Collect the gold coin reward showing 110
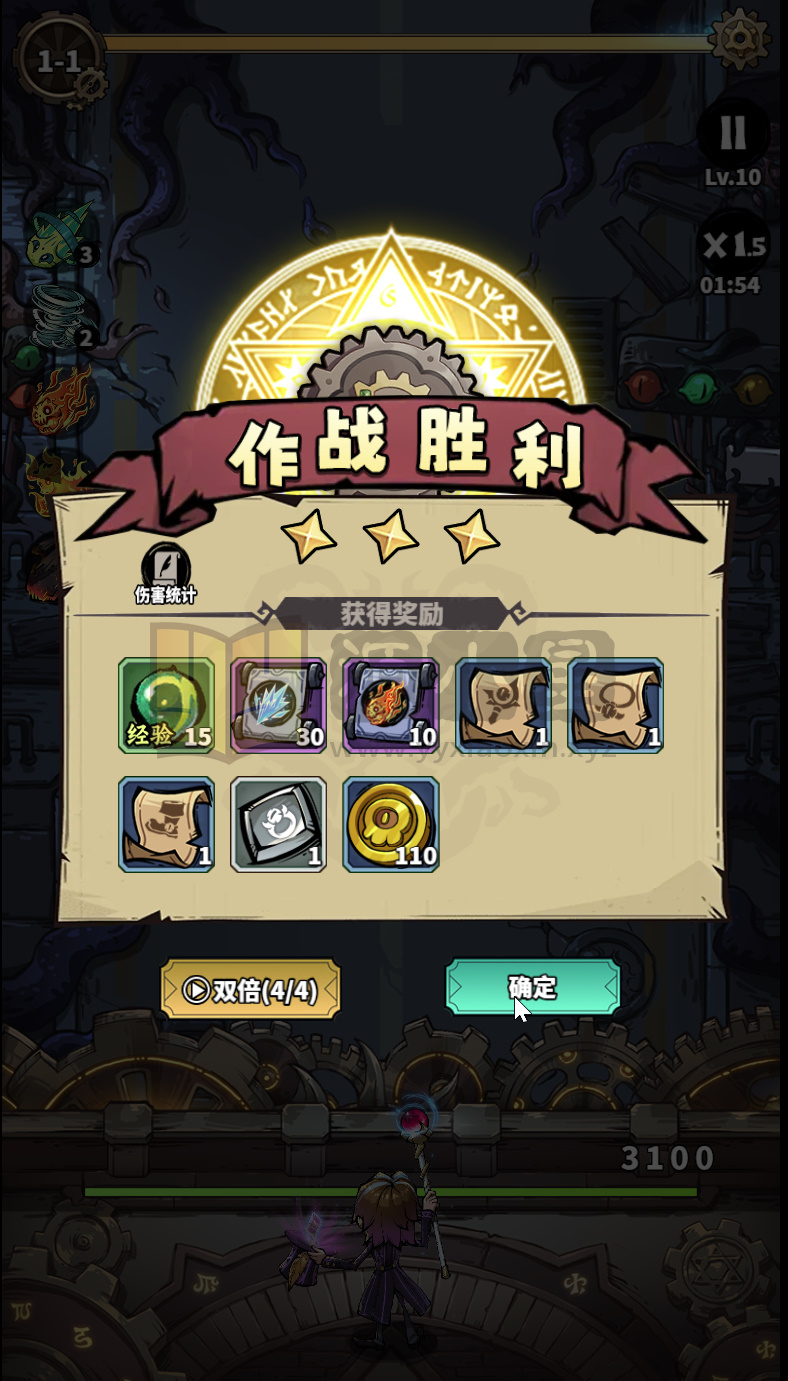 (391, 823)
